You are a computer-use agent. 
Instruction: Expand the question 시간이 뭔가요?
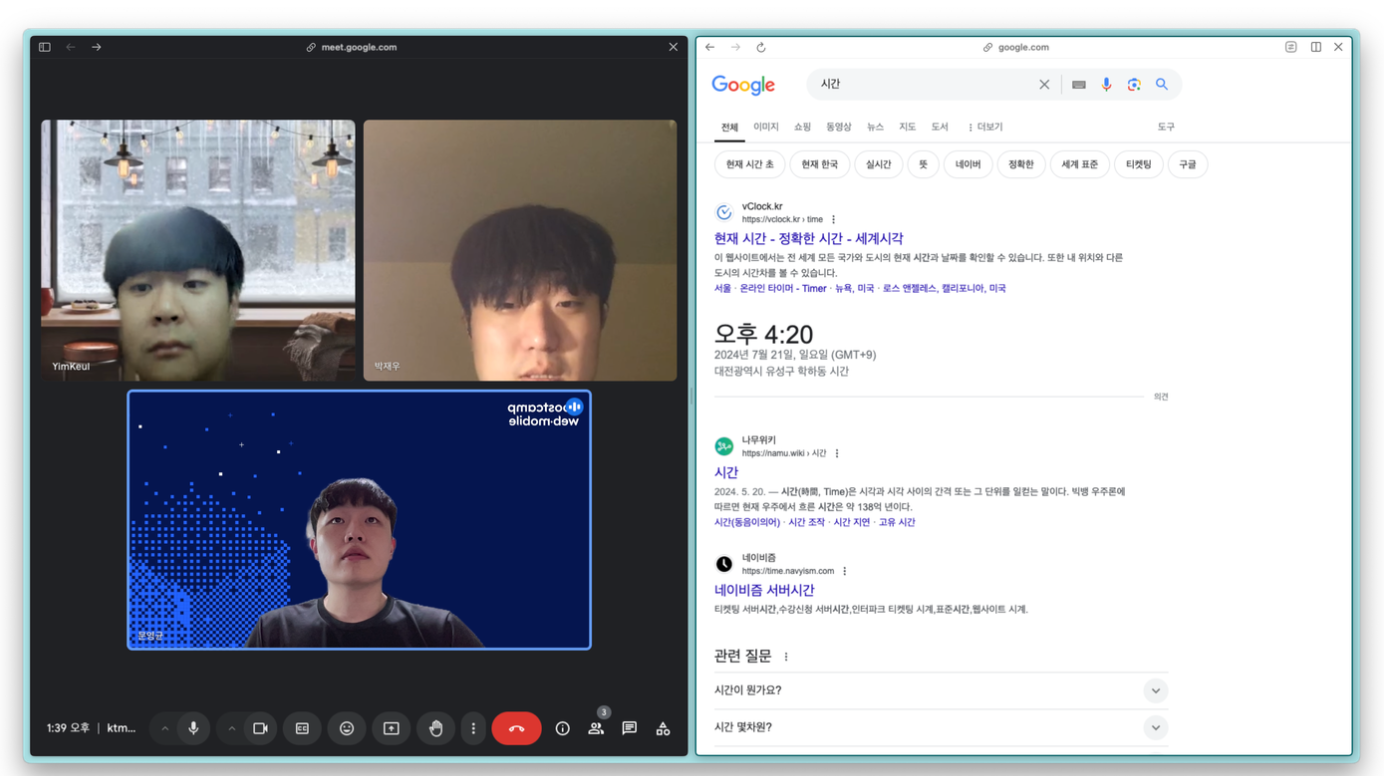coord(1155,690)
